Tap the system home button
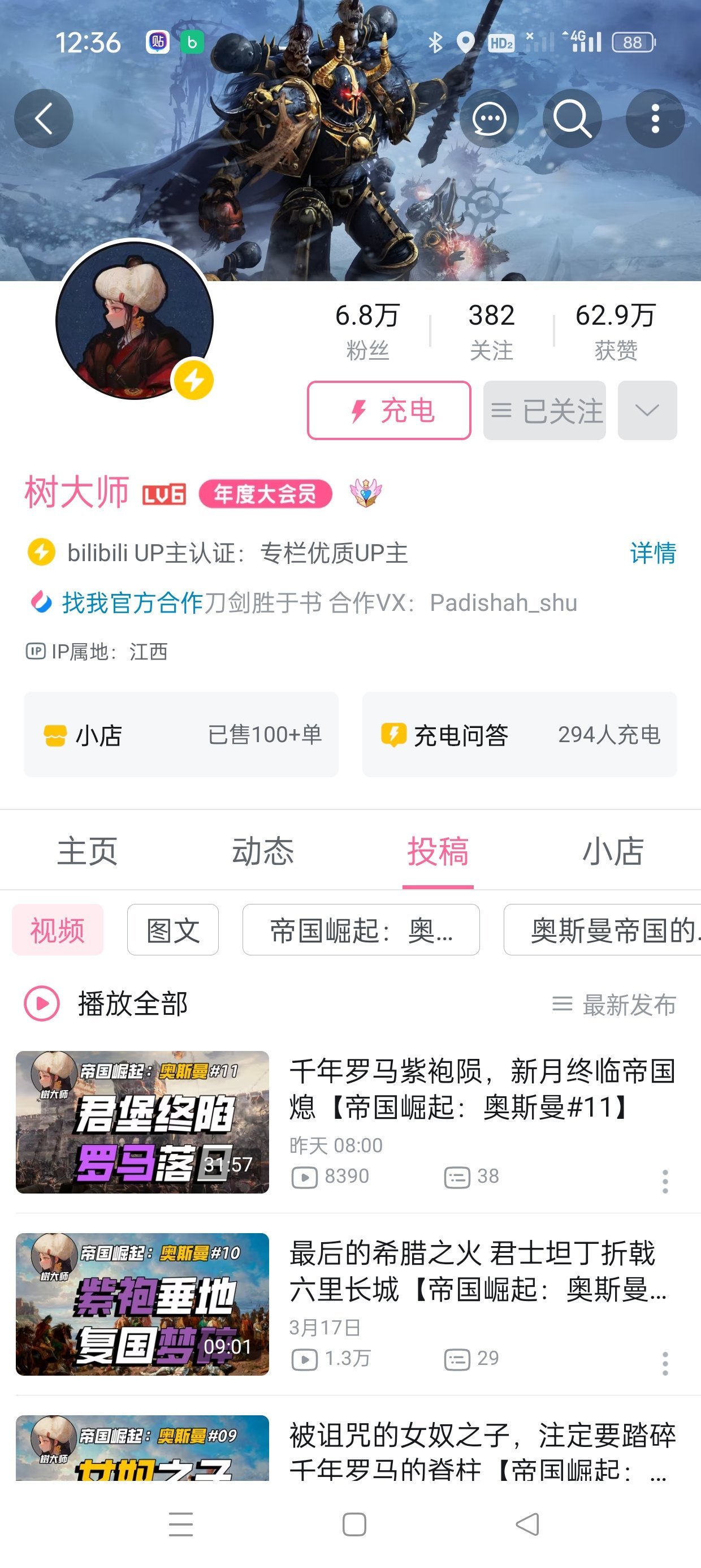The image size is (701, 1568). click(x=354, y=1524)
